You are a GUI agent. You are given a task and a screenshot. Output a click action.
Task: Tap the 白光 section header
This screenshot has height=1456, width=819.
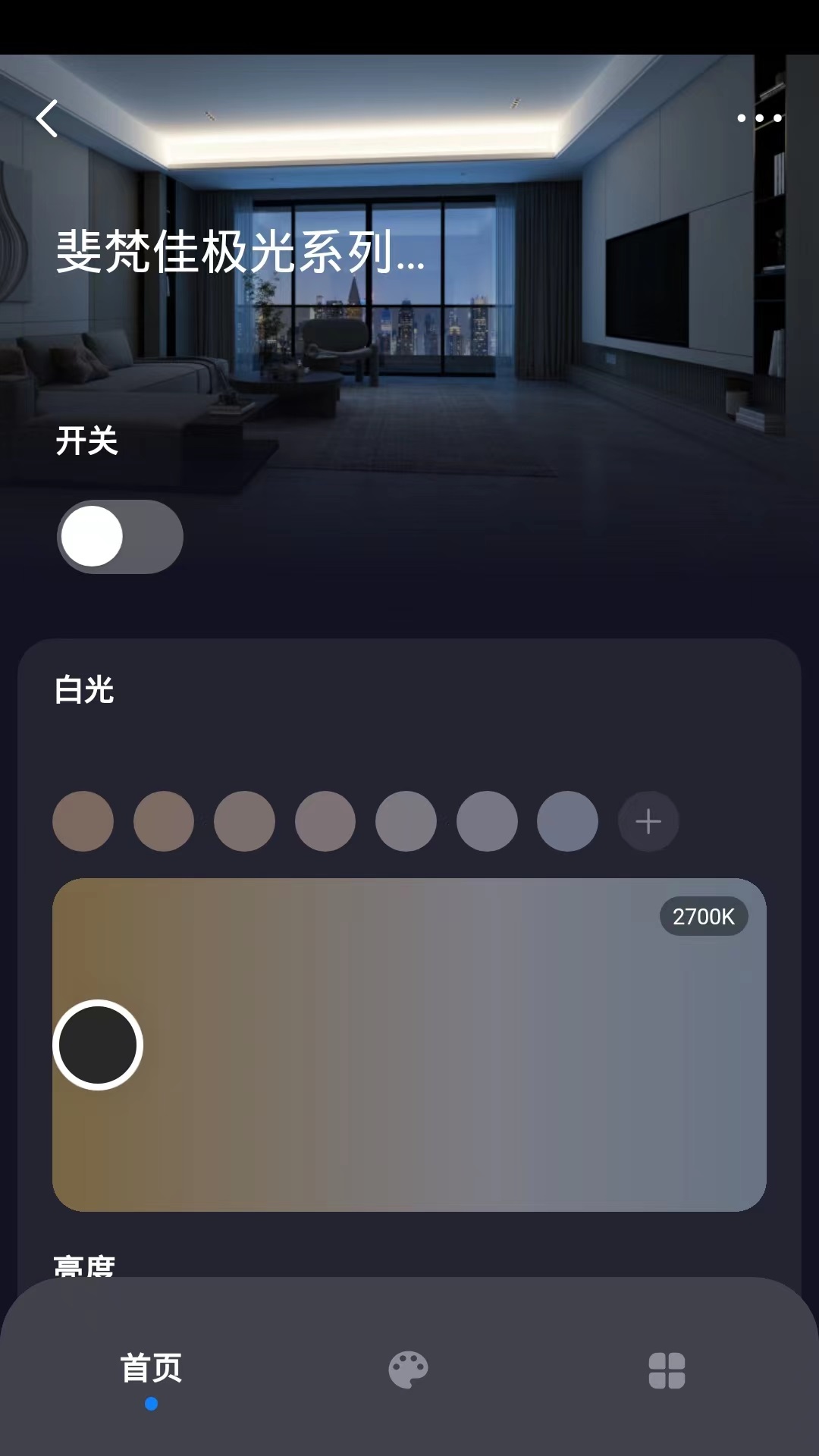83,690
